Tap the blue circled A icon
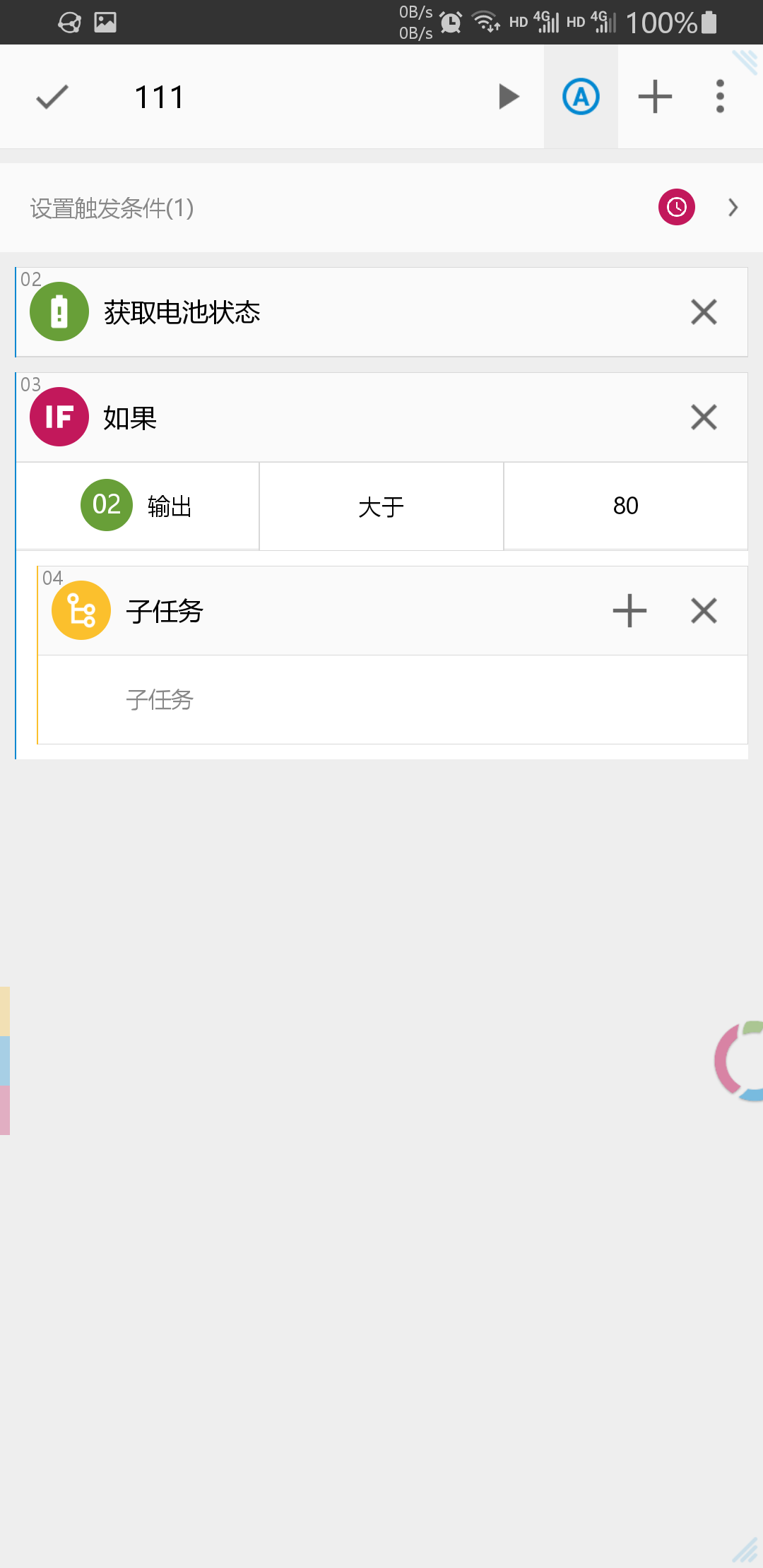Image resolution: width=763 pixels, height=1568 pixels. pyautogui.click(x=581, y=97)
